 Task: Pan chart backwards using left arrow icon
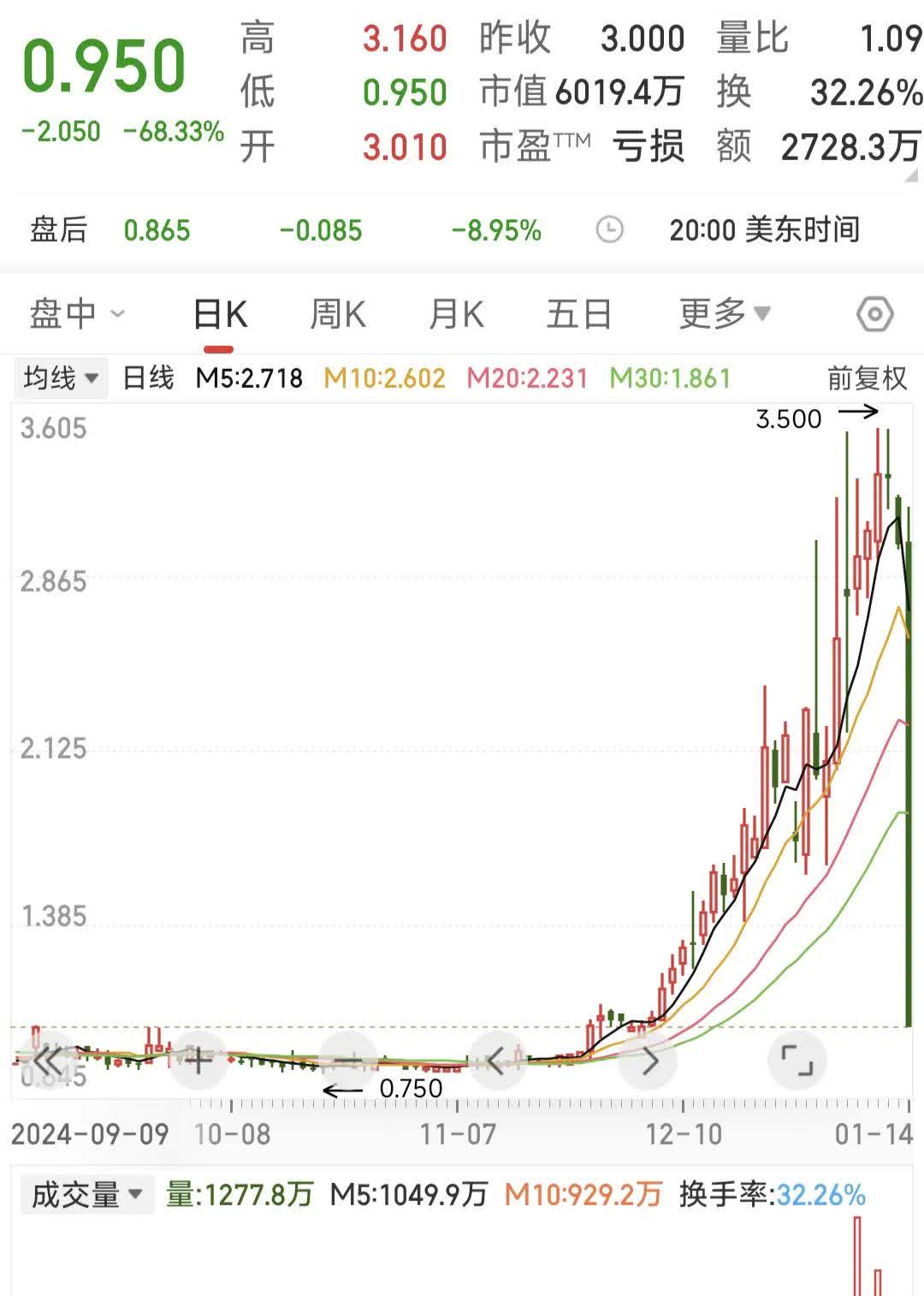coord(499,1060)
